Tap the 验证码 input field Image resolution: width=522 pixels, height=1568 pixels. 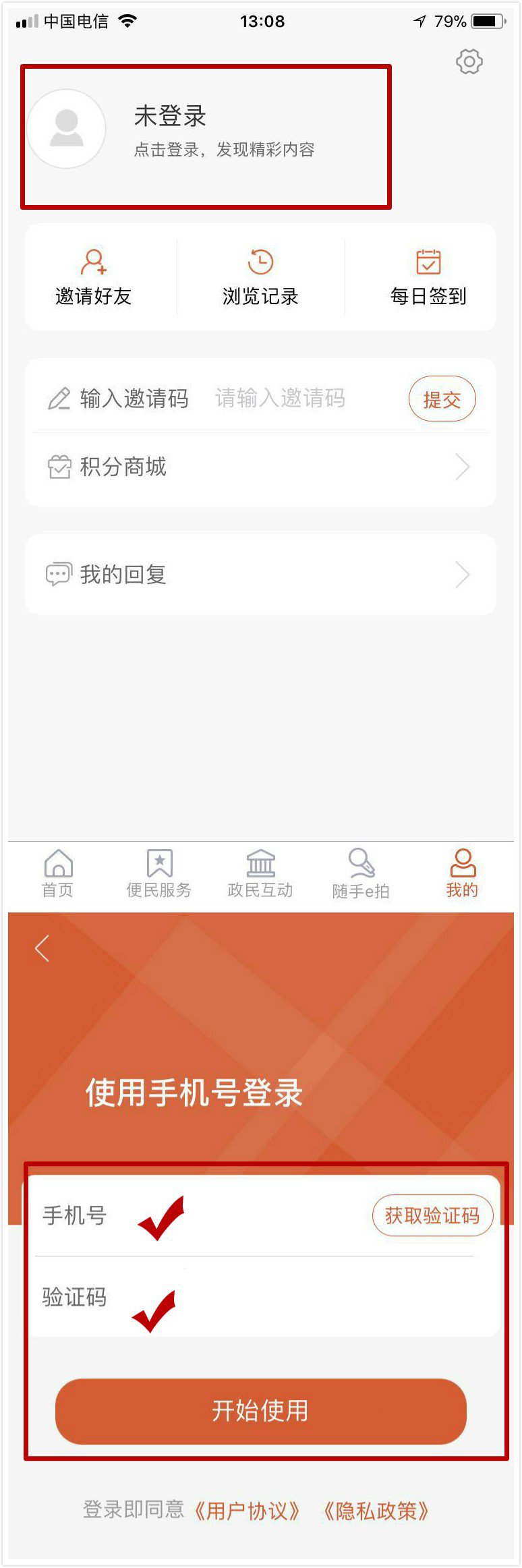tap(270, 1297)
